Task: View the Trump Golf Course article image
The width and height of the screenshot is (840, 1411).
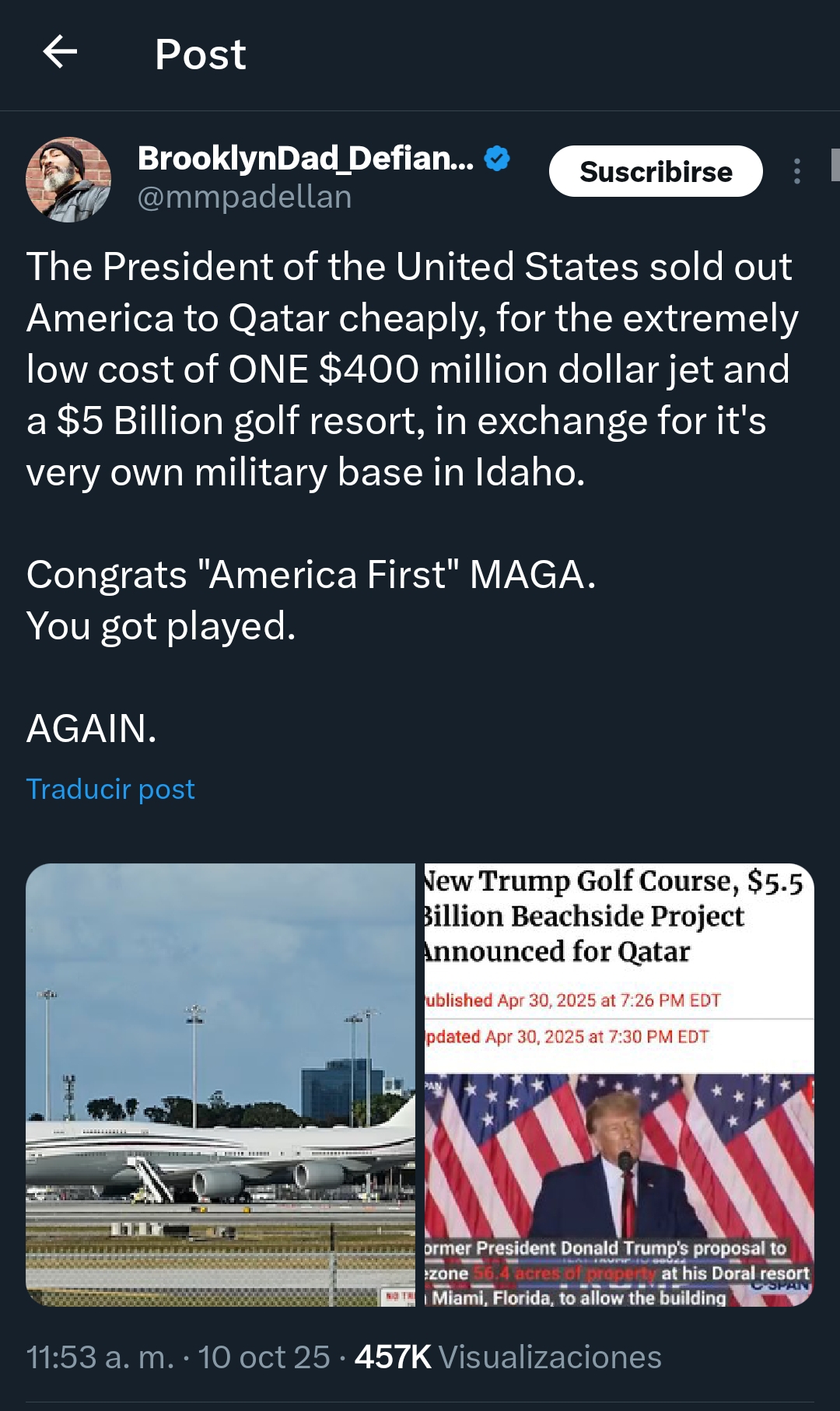Action: (619, 1084)
